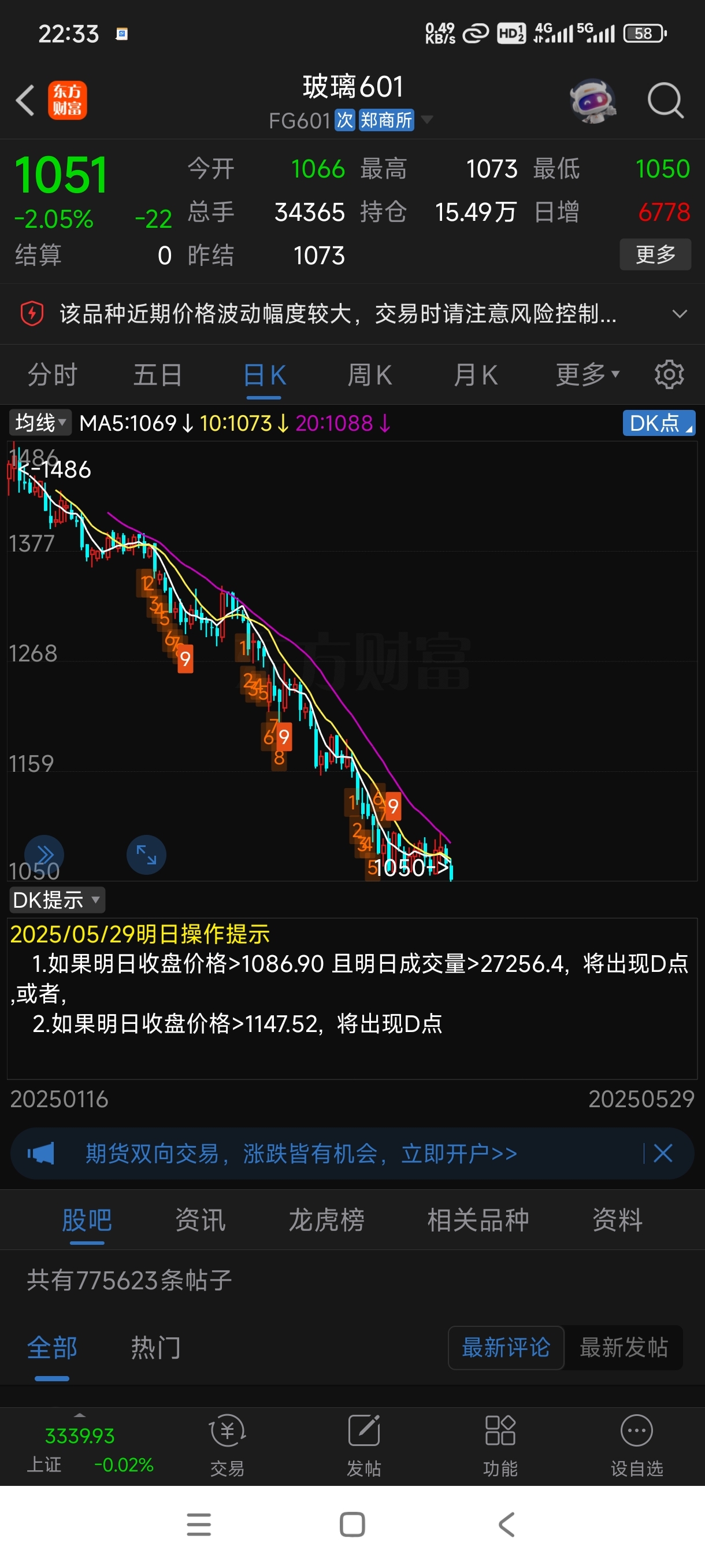Switch to 月K chart tab

(476, 374)
